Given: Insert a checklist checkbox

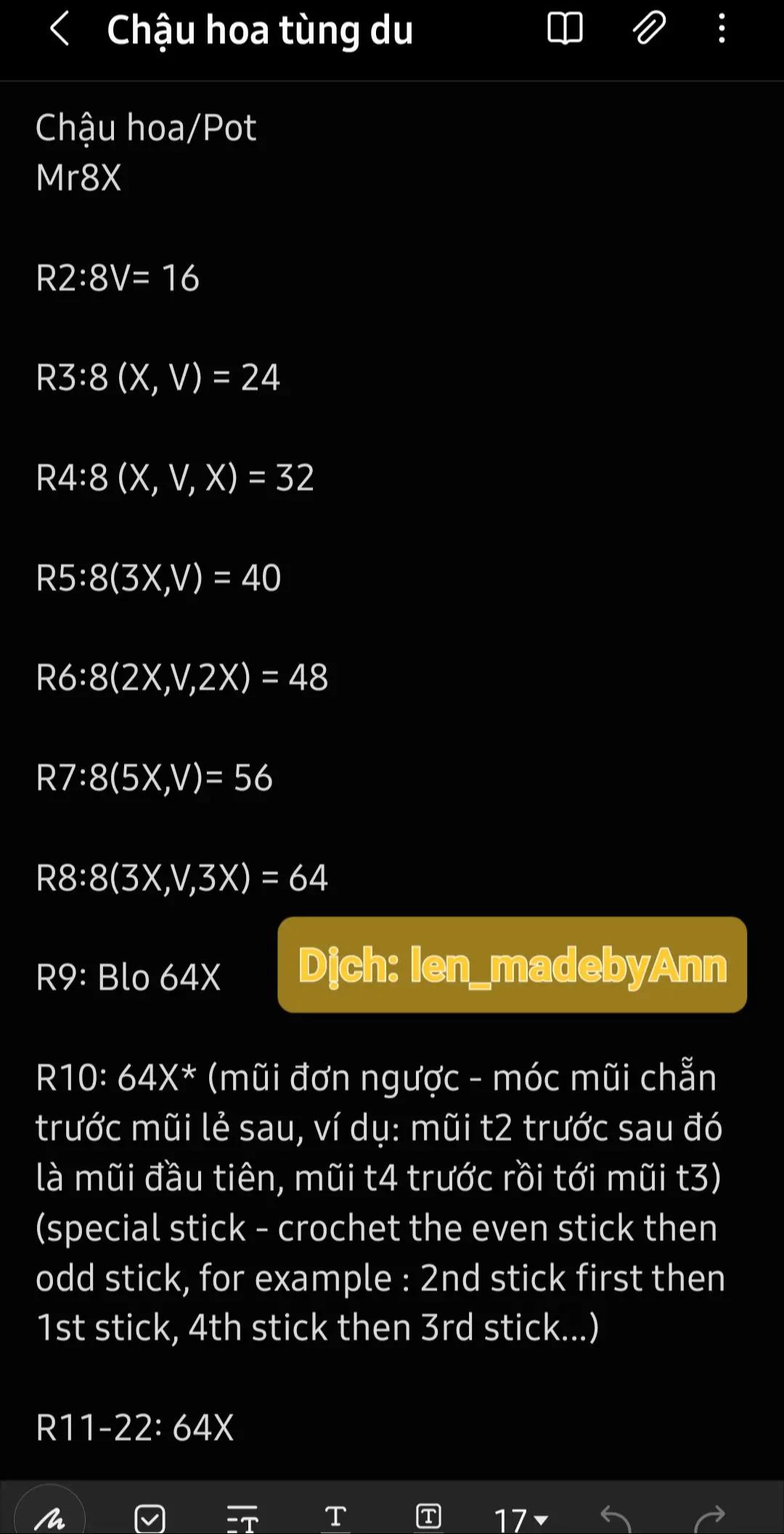Looking at the screenshot, I should click(150, 1518).
